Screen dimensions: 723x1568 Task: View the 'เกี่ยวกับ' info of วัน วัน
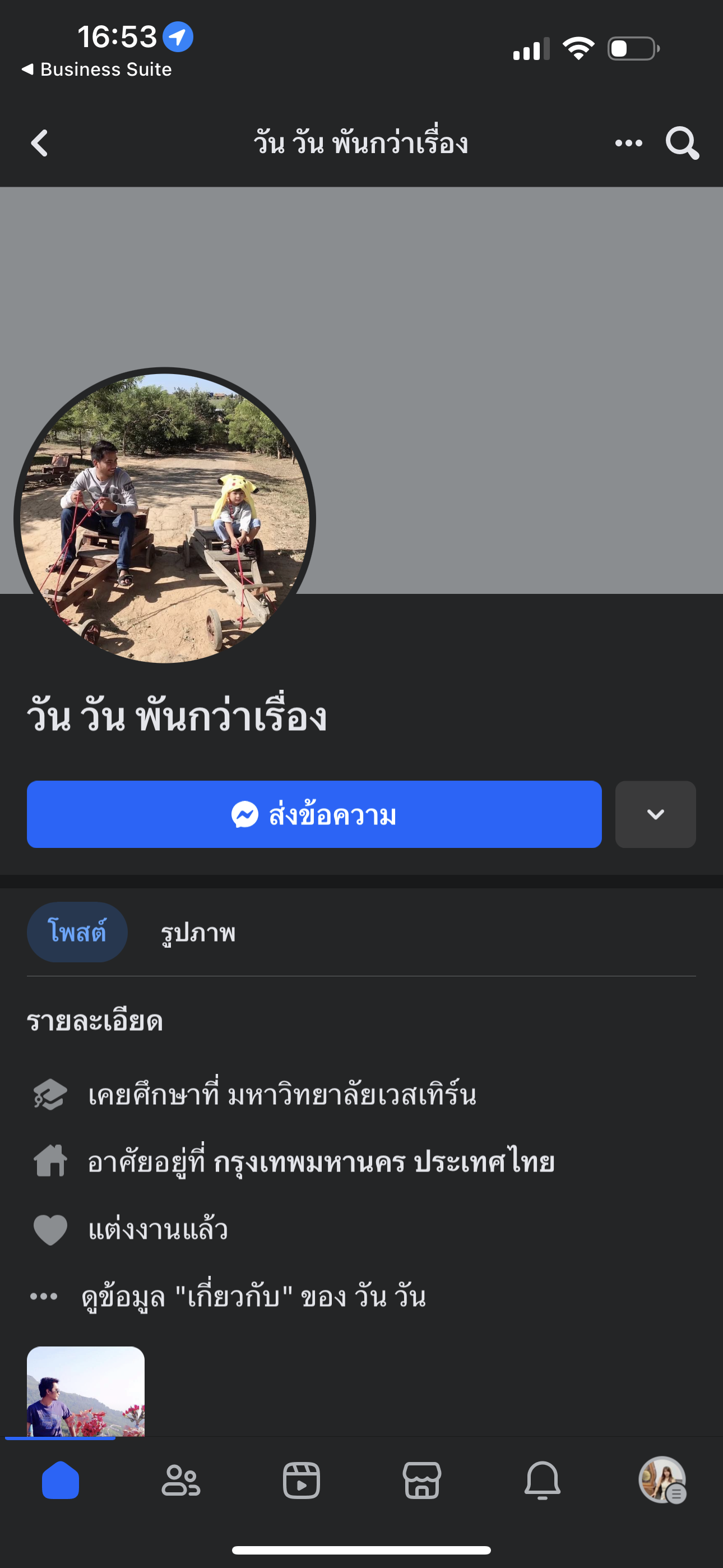(253, 1297)
